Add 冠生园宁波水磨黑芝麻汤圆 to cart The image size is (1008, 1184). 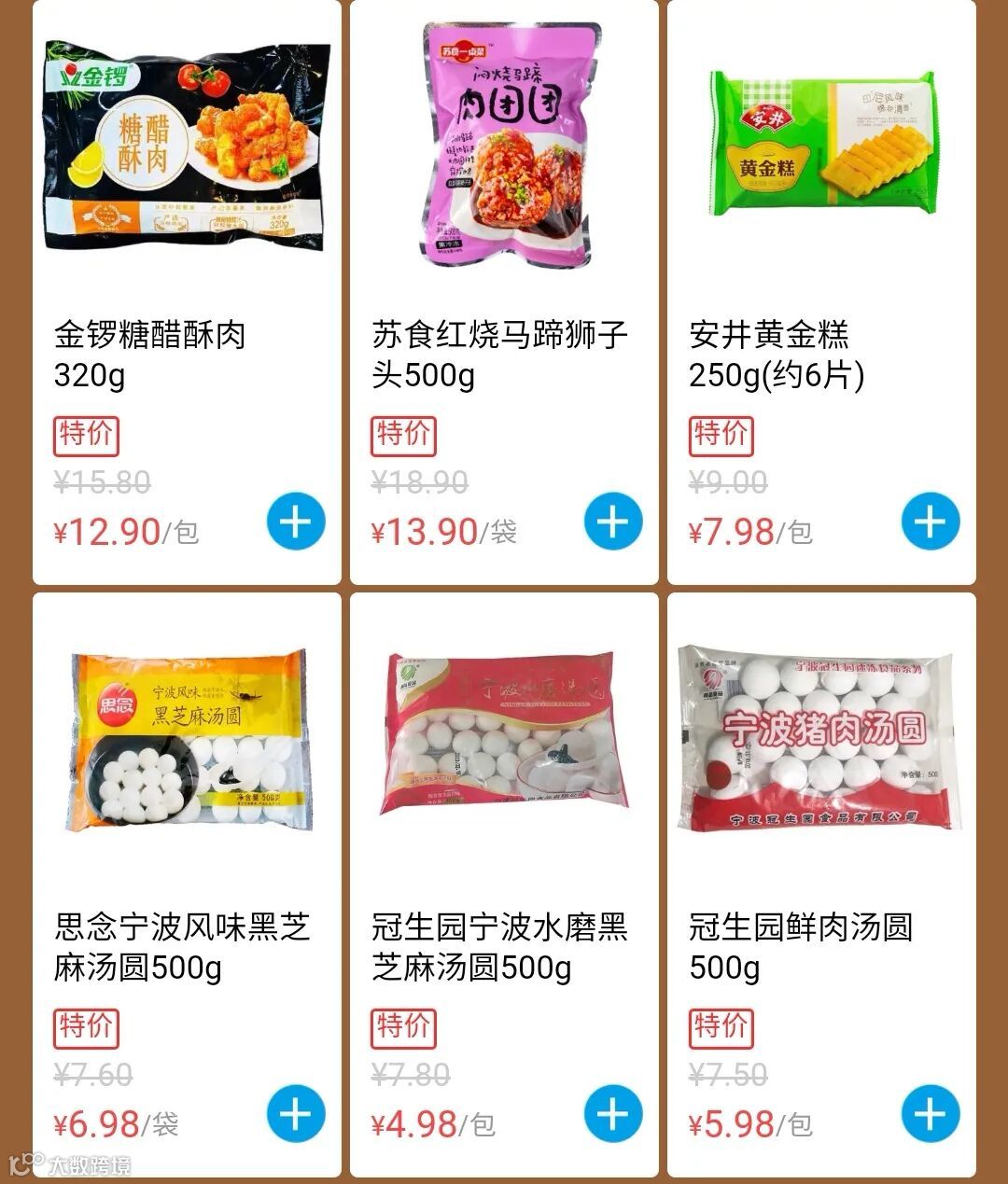pos(613,1114)
